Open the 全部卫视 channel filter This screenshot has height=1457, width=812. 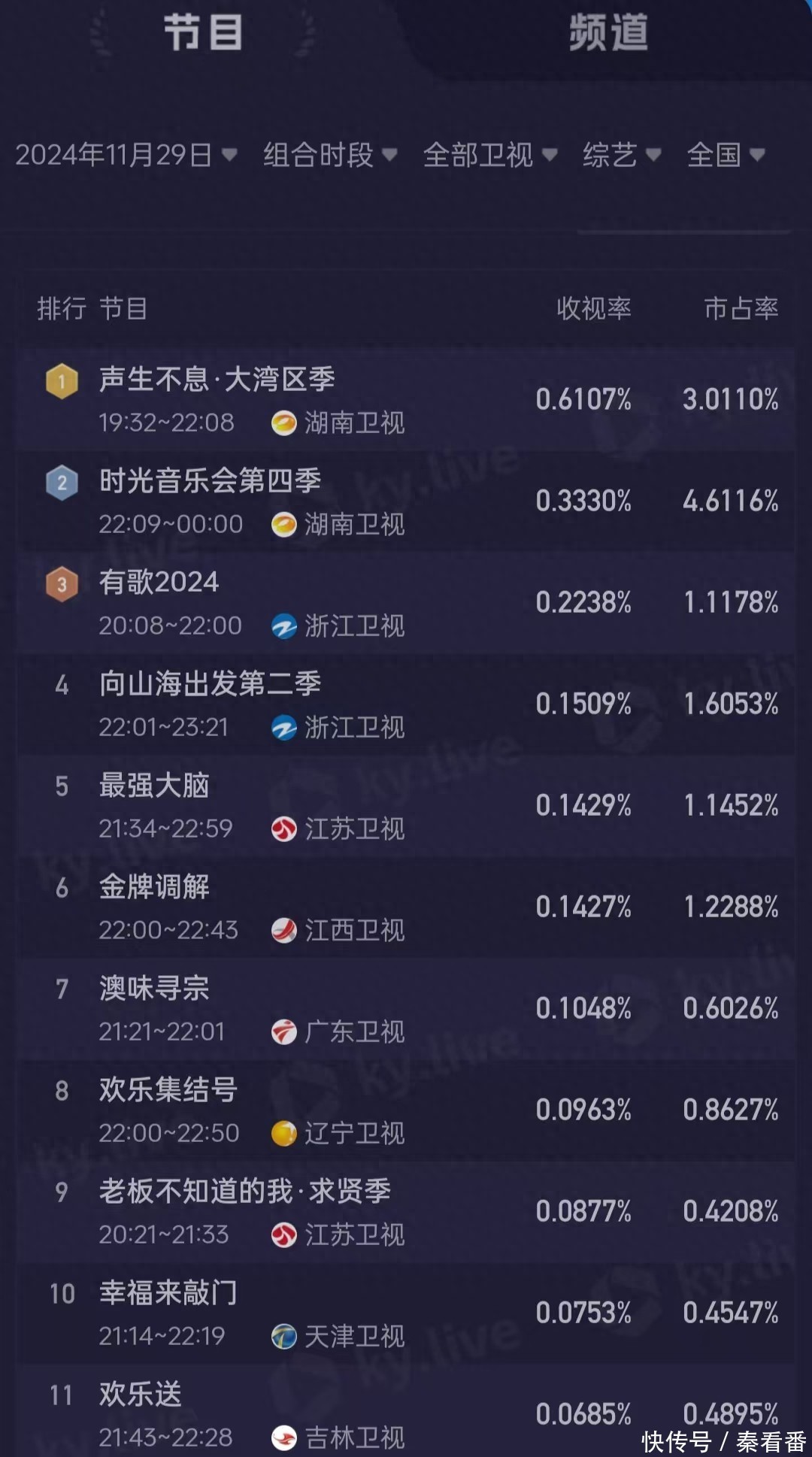(489, 155)
